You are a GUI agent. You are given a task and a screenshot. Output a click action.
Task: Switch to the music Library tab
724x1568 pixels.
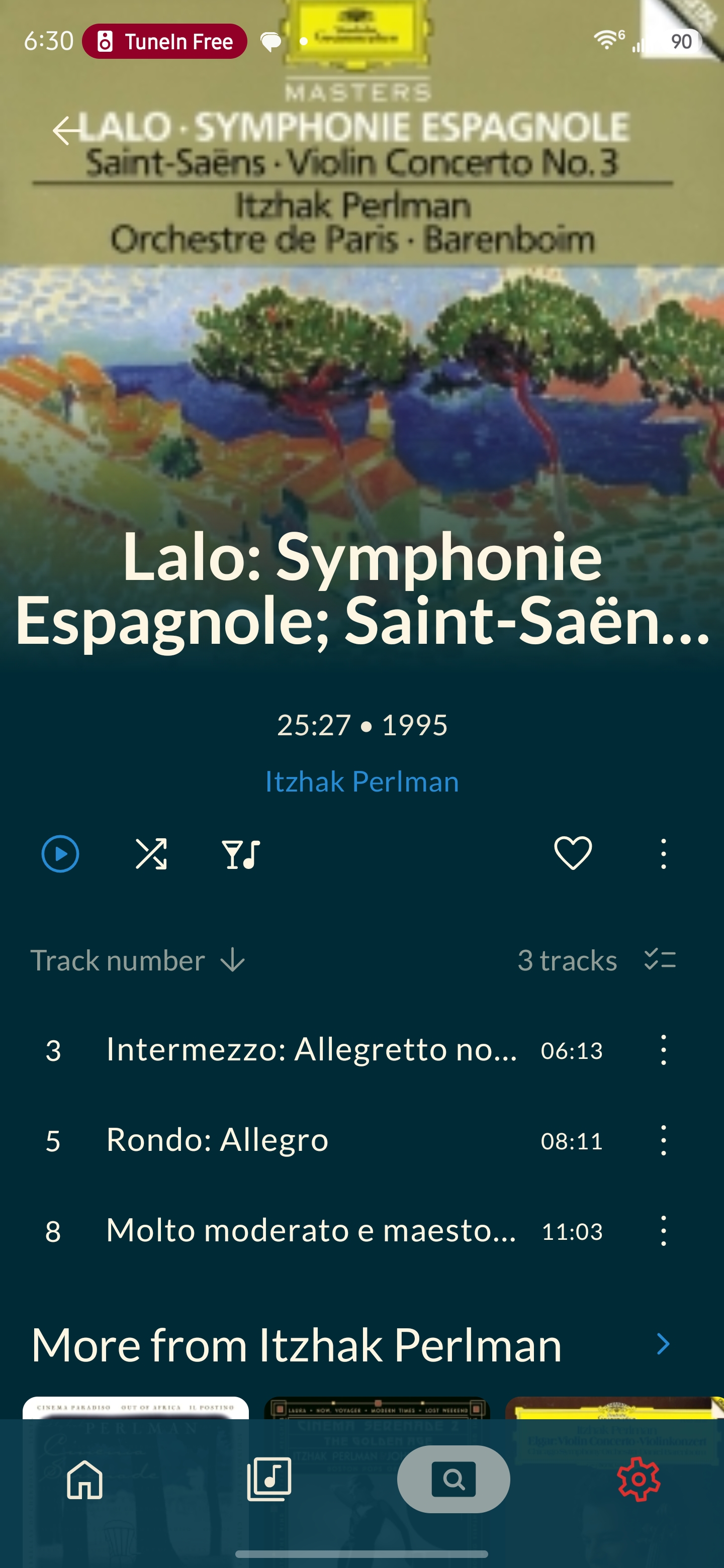[269, 1479]
